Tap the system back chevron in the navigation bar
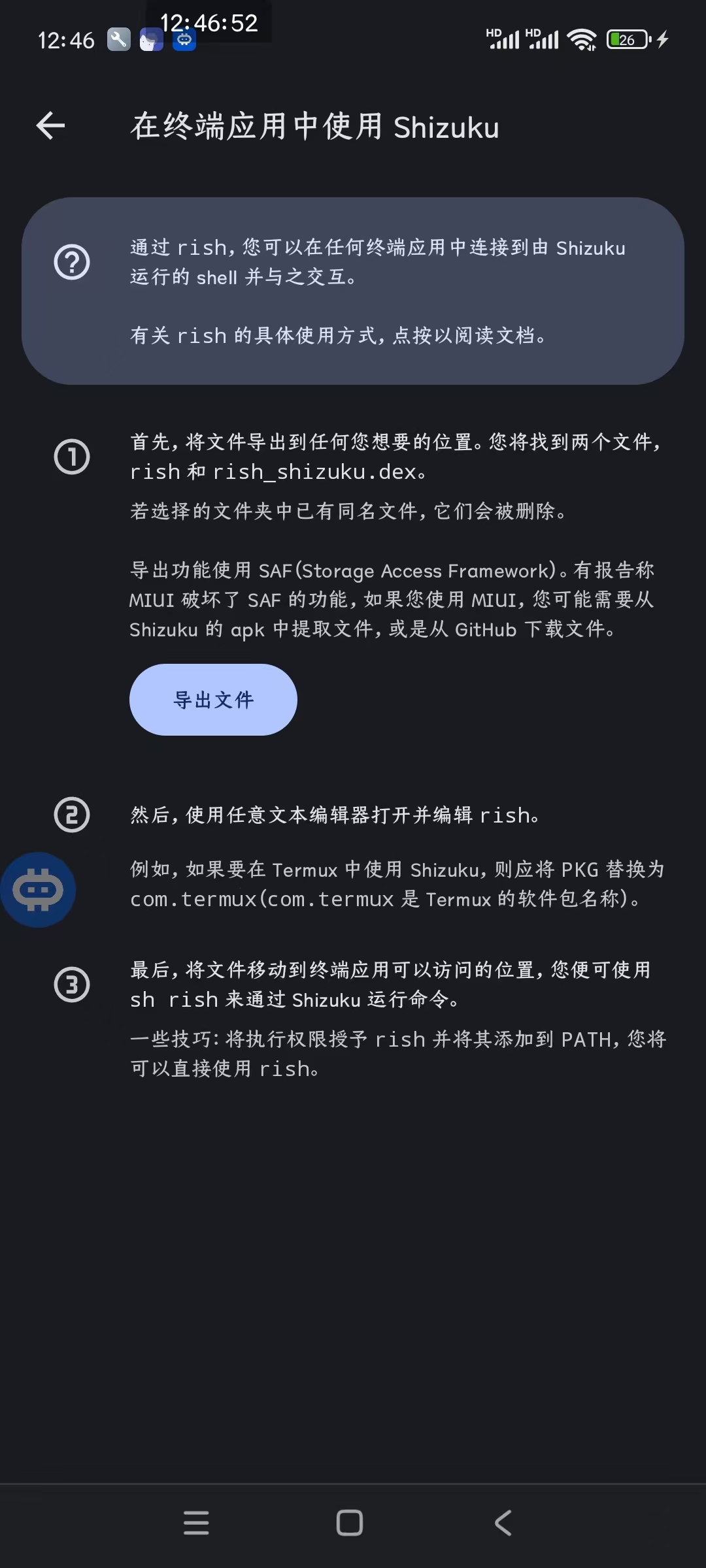The width and height of the screenshot is (706, 1568). click(503, 1522)
